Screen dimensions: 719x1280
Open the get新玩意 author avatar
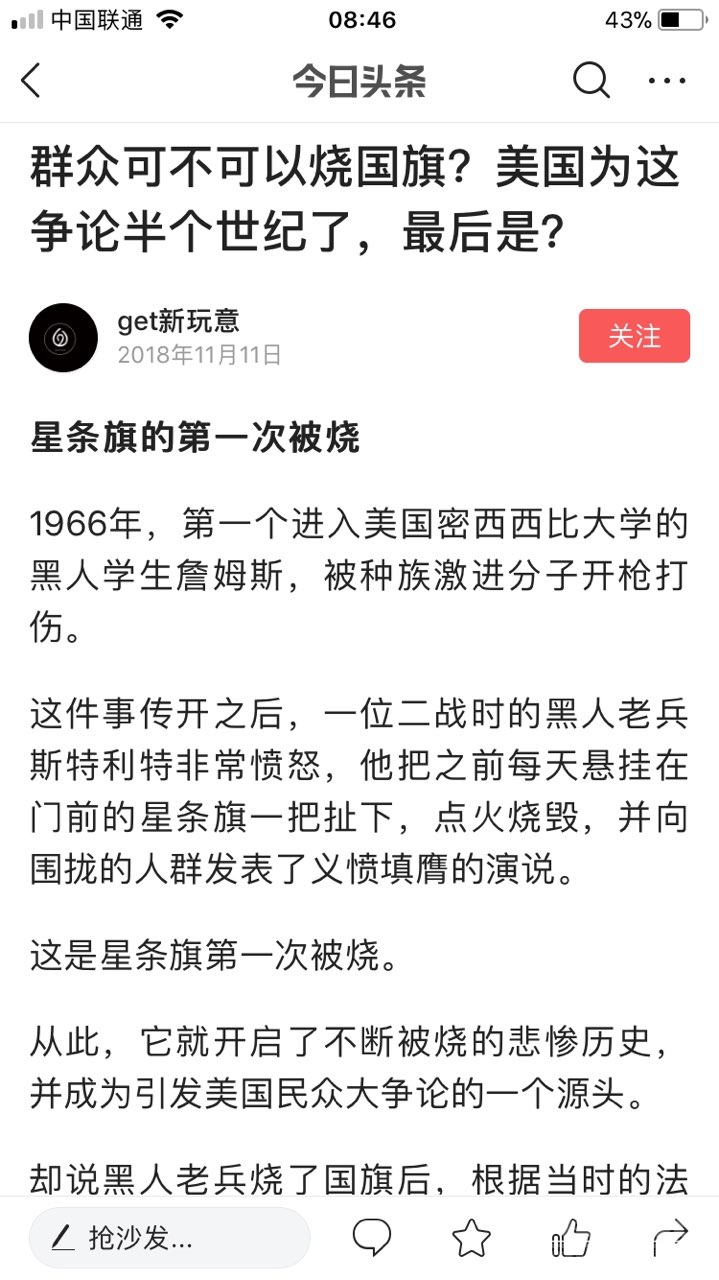[x=63, y=338]
